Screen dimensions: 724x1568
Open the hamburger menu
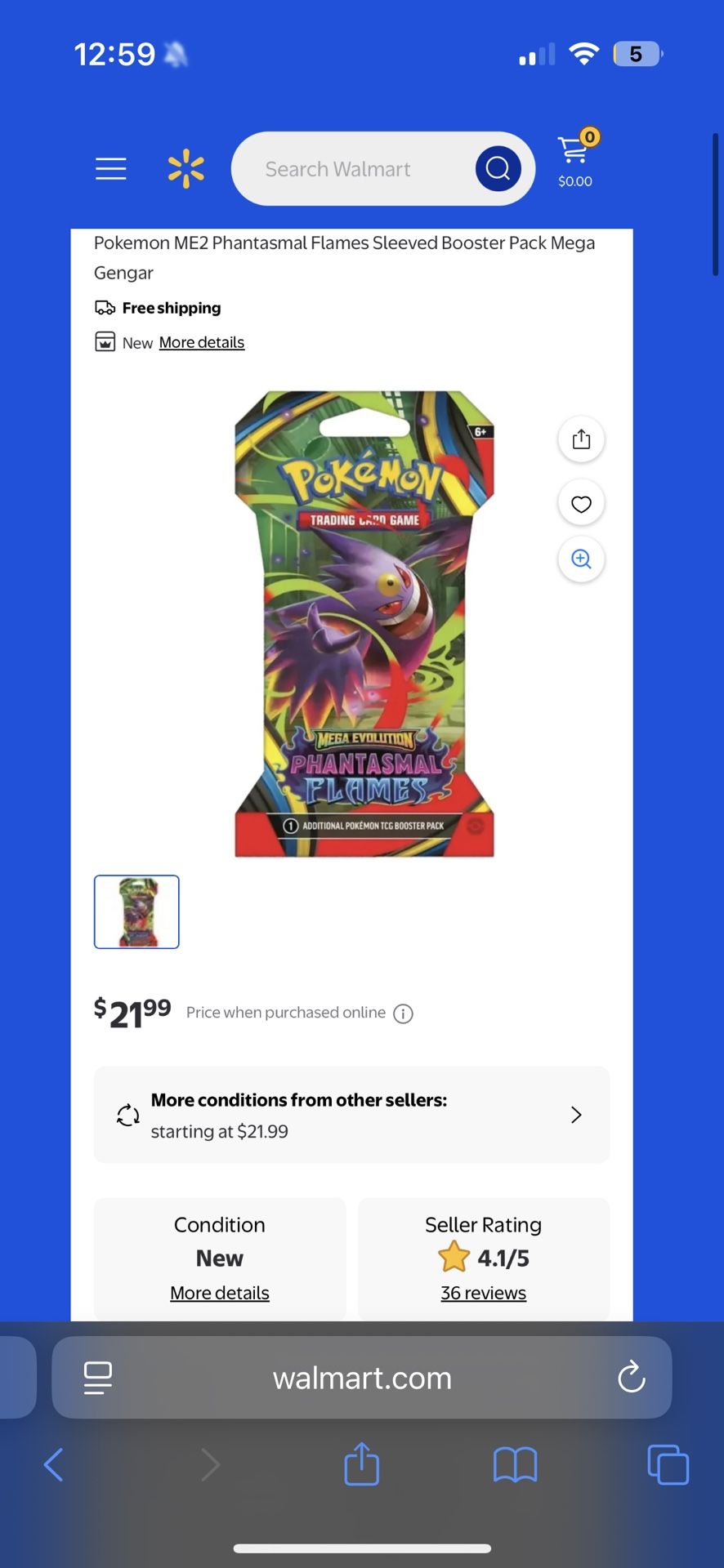[x=111, y=169]
